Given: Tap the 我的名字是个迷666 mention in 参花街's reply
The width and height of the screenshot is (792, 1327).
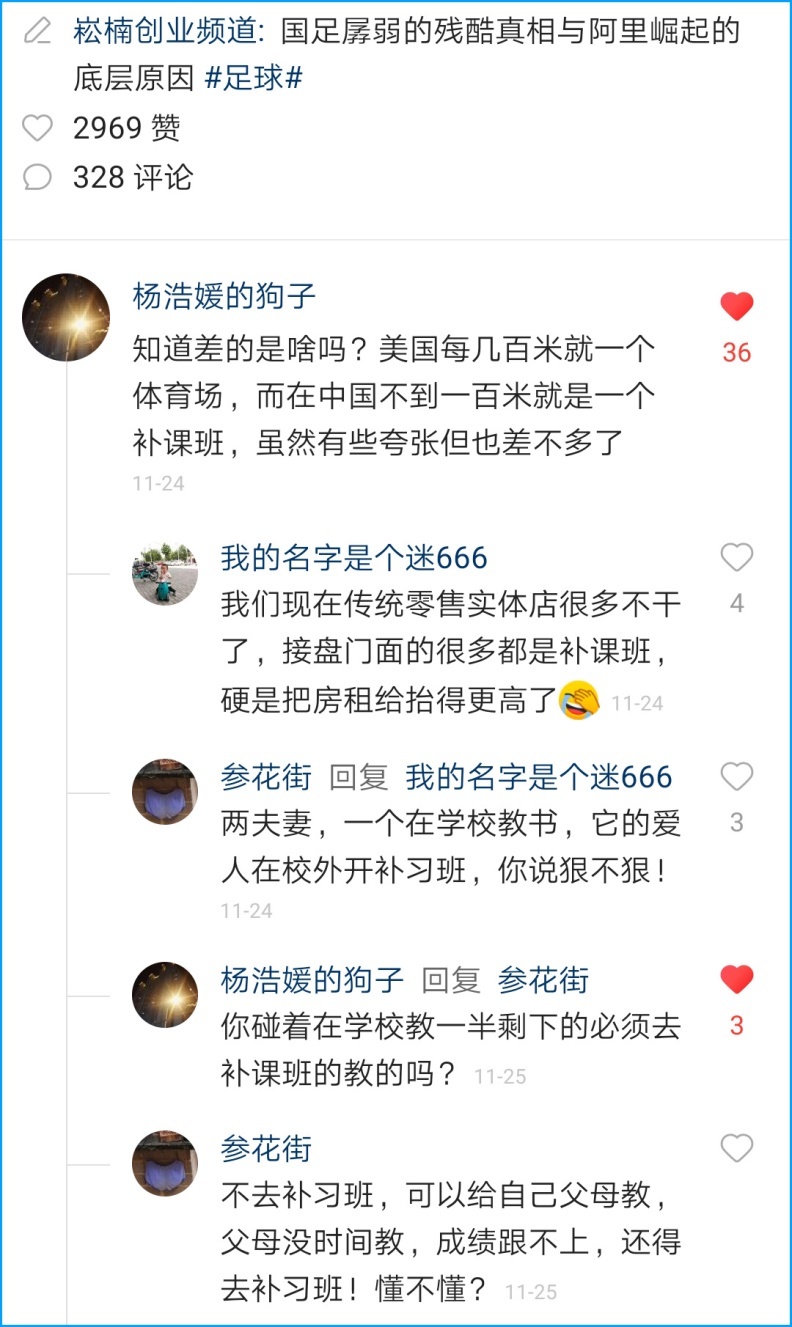Looking at the screenshot, I should 538,777.
